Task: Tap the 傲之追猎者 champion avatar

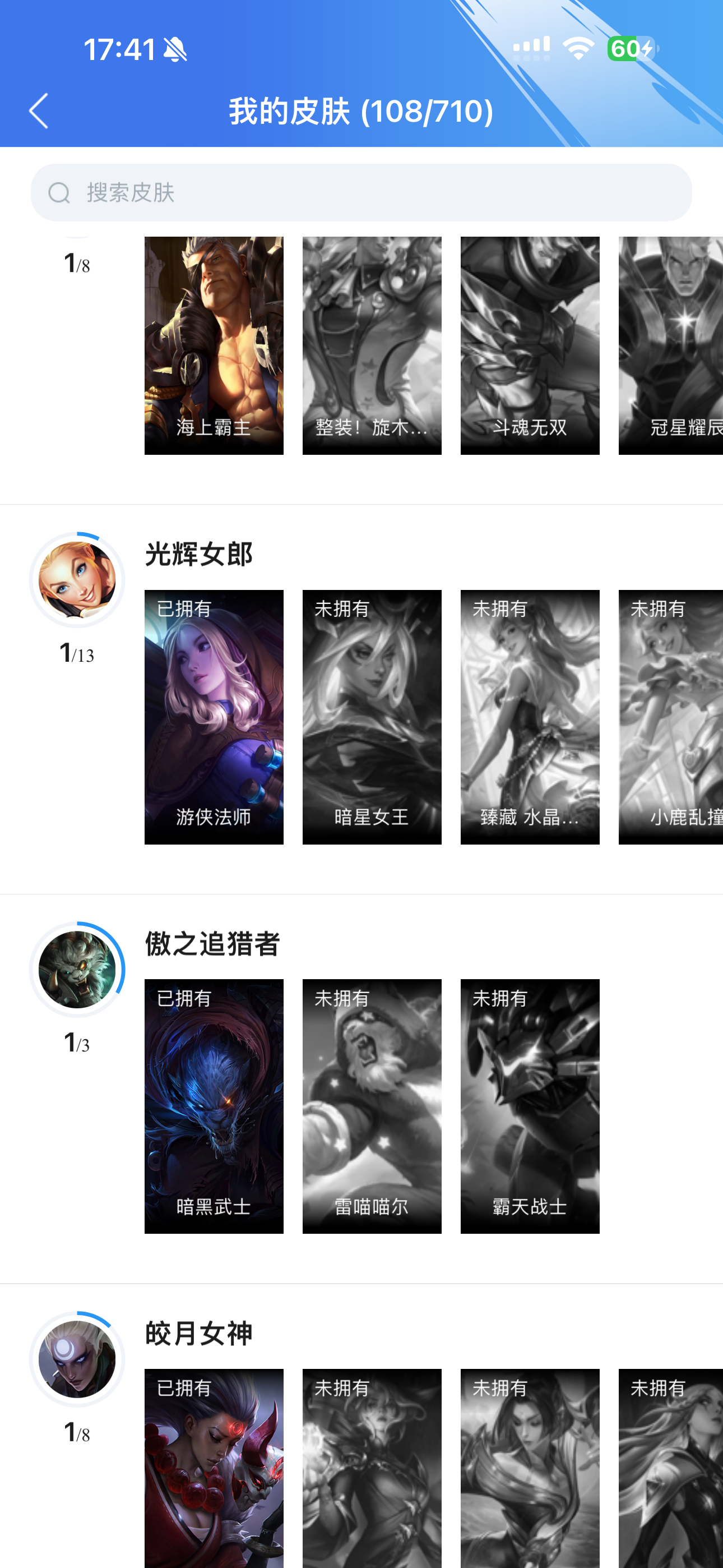Action: [77, 970]
